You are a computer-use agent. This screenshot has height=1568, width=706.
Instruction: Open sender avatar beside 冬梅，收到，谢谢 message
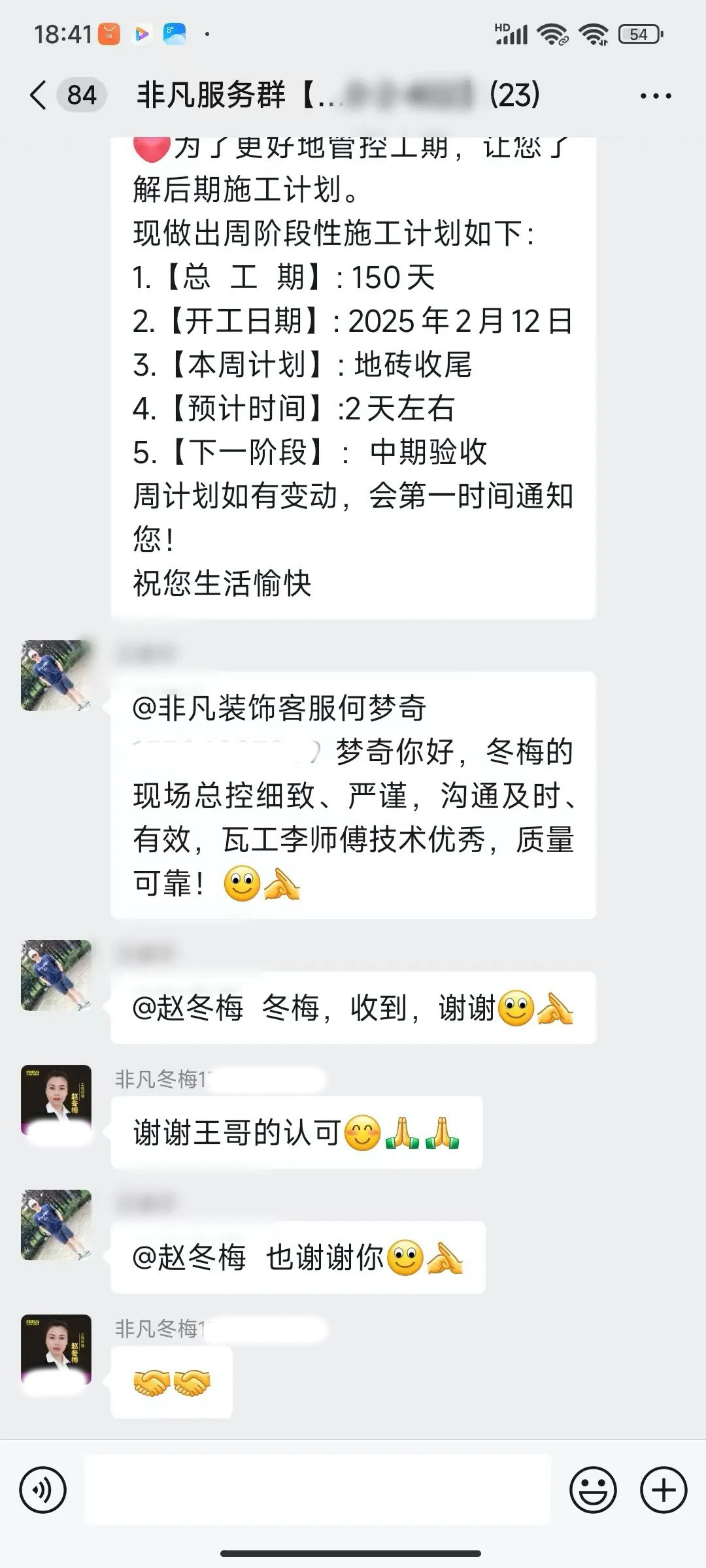pyautogui.click(x=56, y=975)
